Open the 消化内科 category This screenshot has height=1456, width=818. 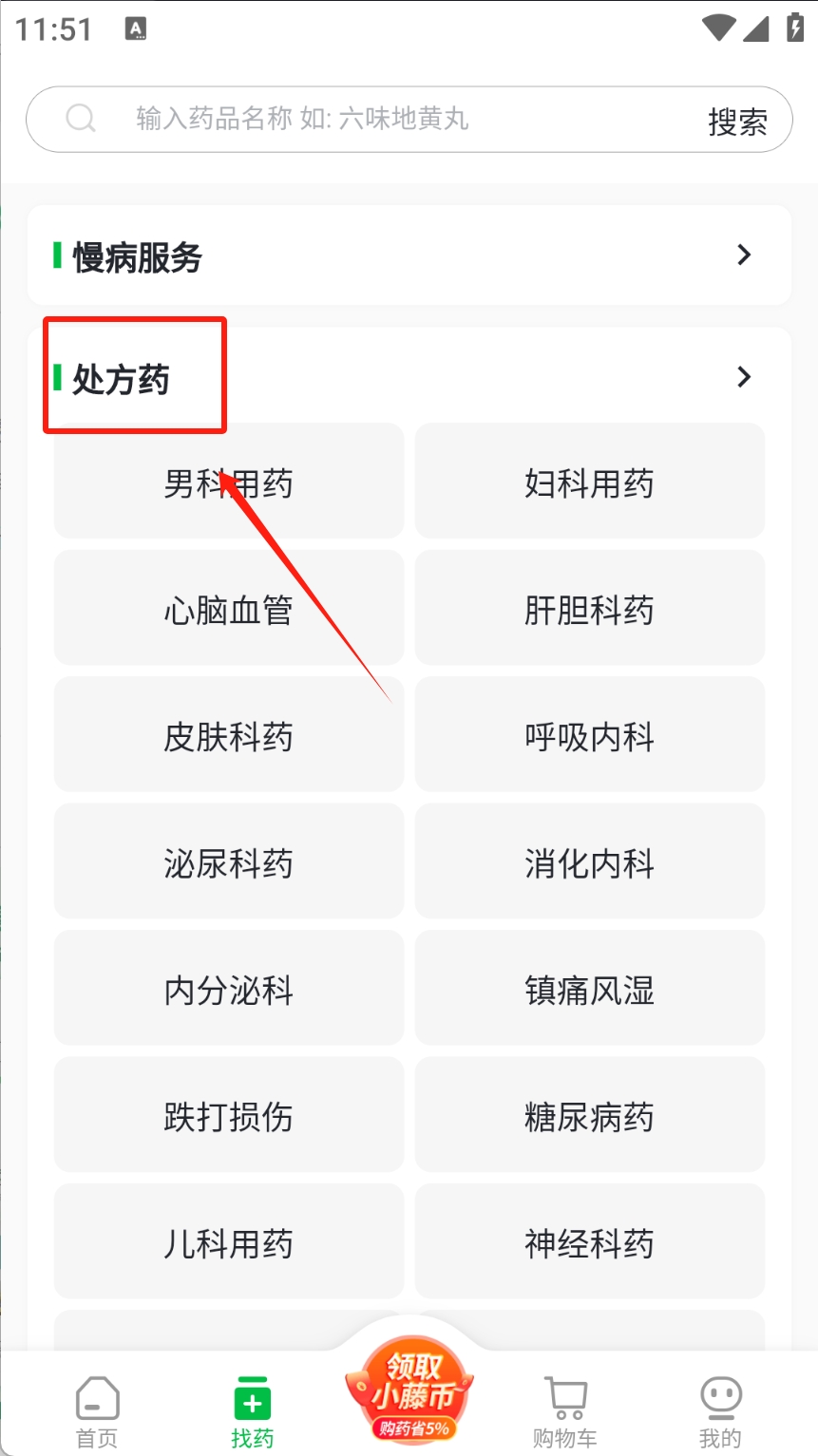589,862
